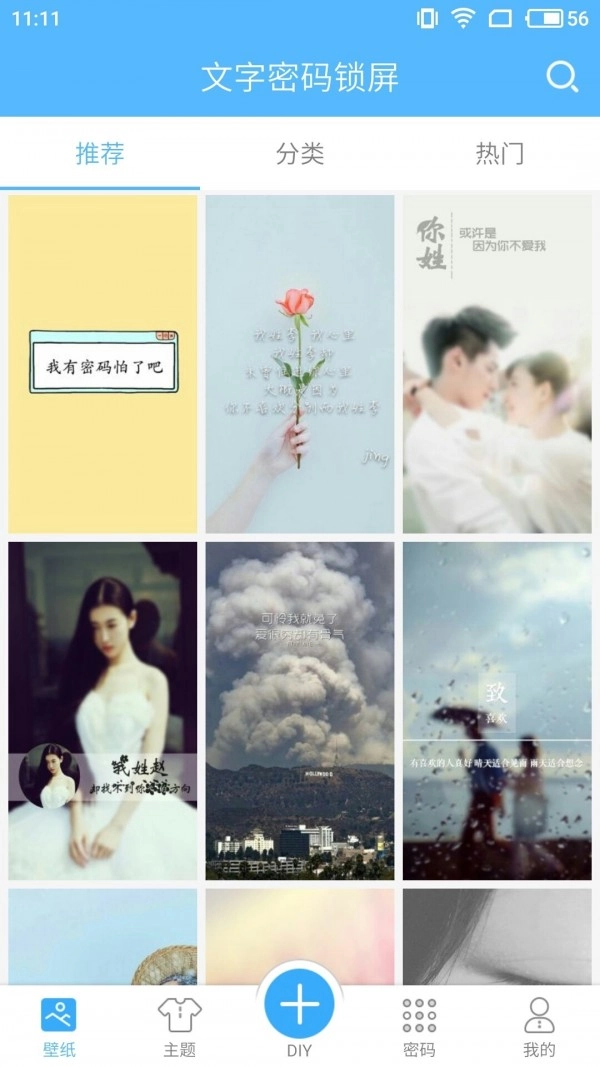Open the yellow 我有密码怕了吧 wallpaper
Screen dimensions: 600x1067
point(103,364)
